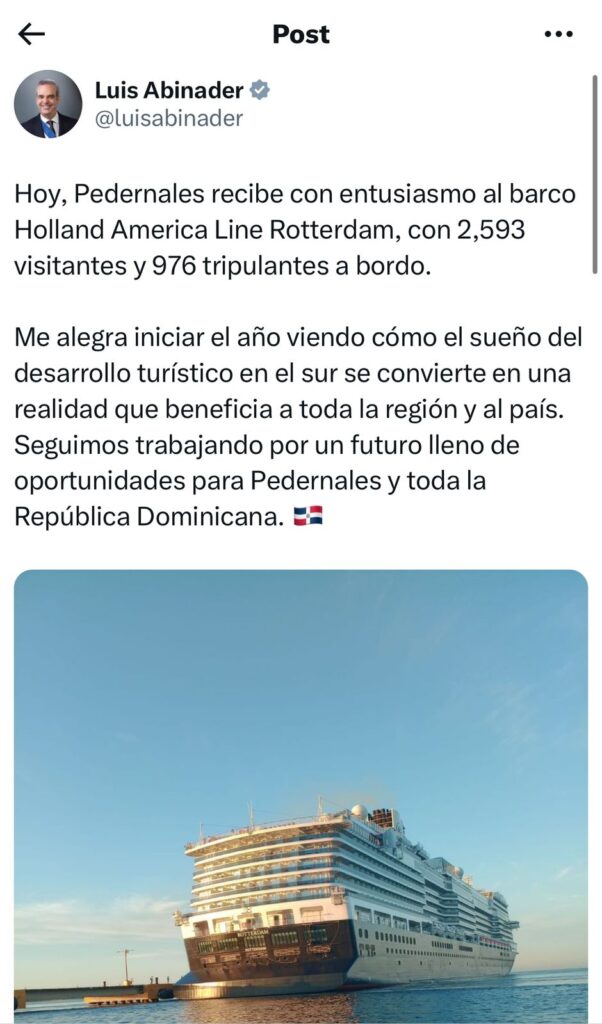Go back using the arrow icon
Viewport: 602px width, 1024px height.
pos(32,34)
